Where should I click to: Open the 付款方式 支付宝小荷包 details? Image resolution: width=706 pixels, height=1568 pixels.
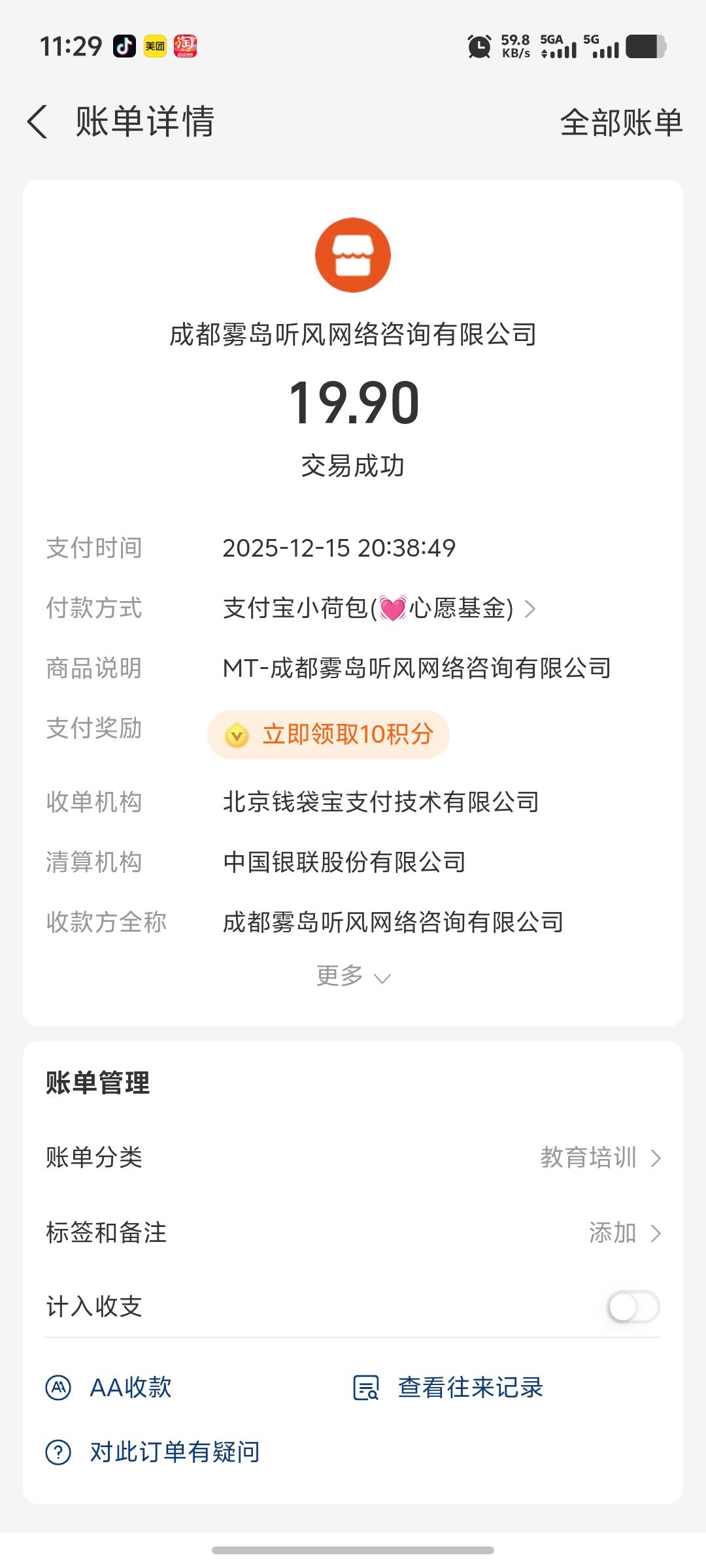379,609
